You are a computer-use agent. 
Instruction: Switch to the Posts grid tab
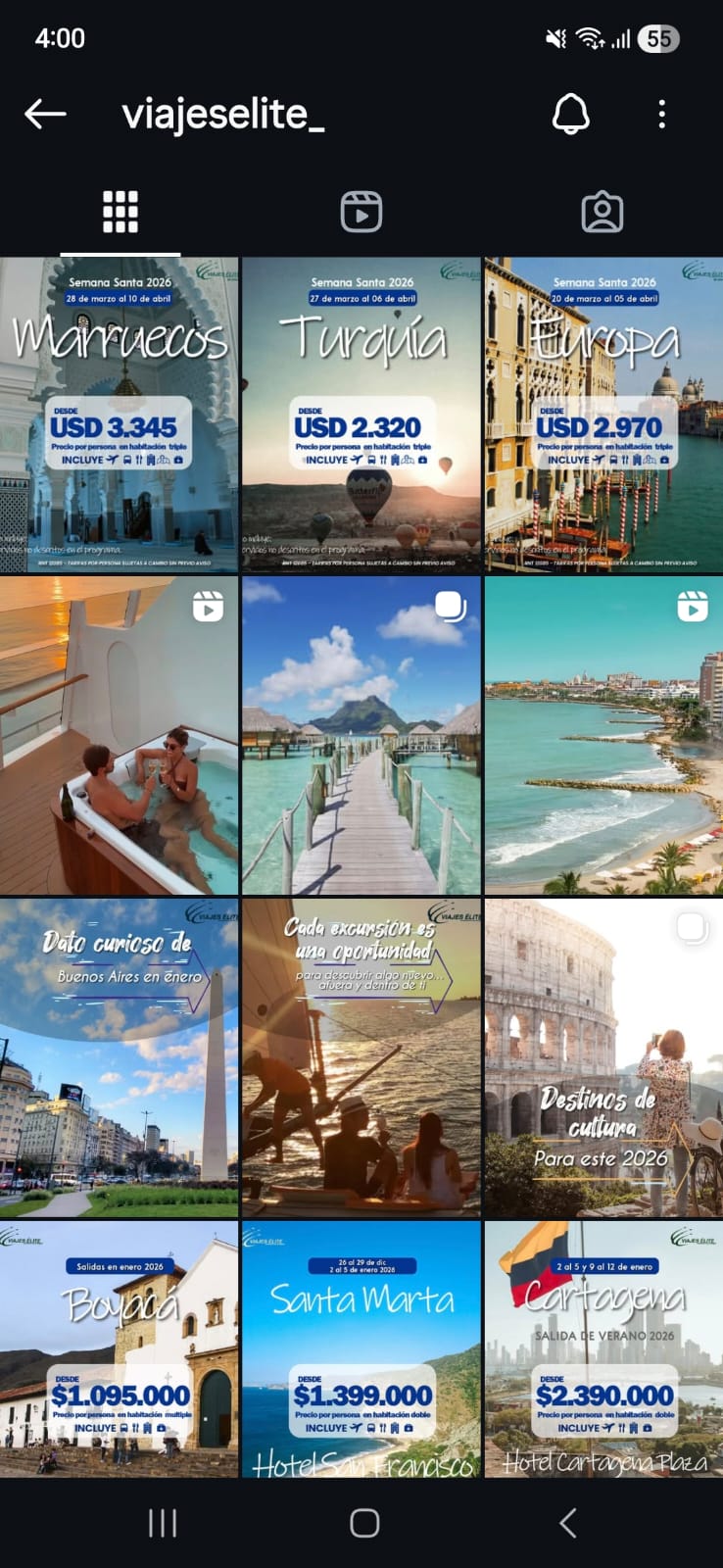coord(120,211)
